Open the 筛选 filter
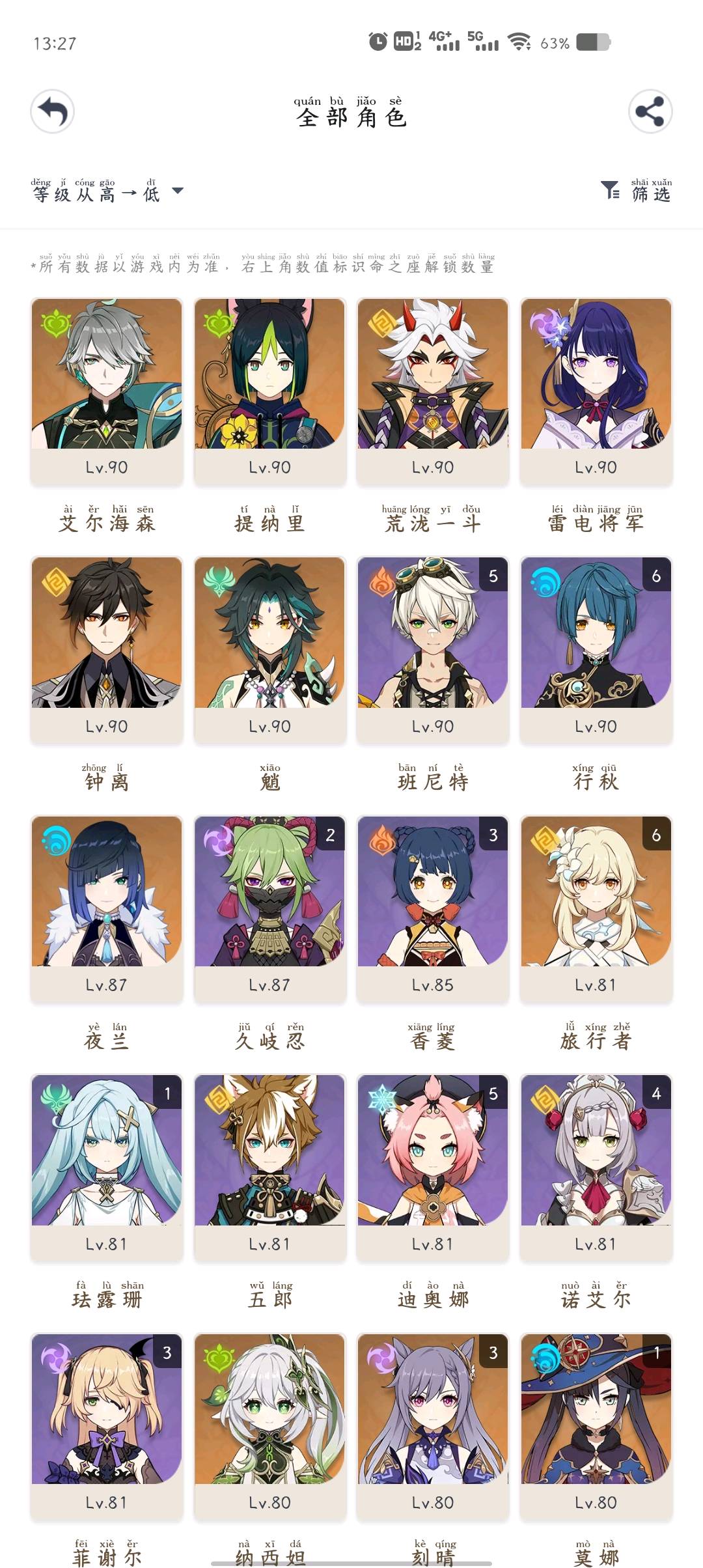 636,191
